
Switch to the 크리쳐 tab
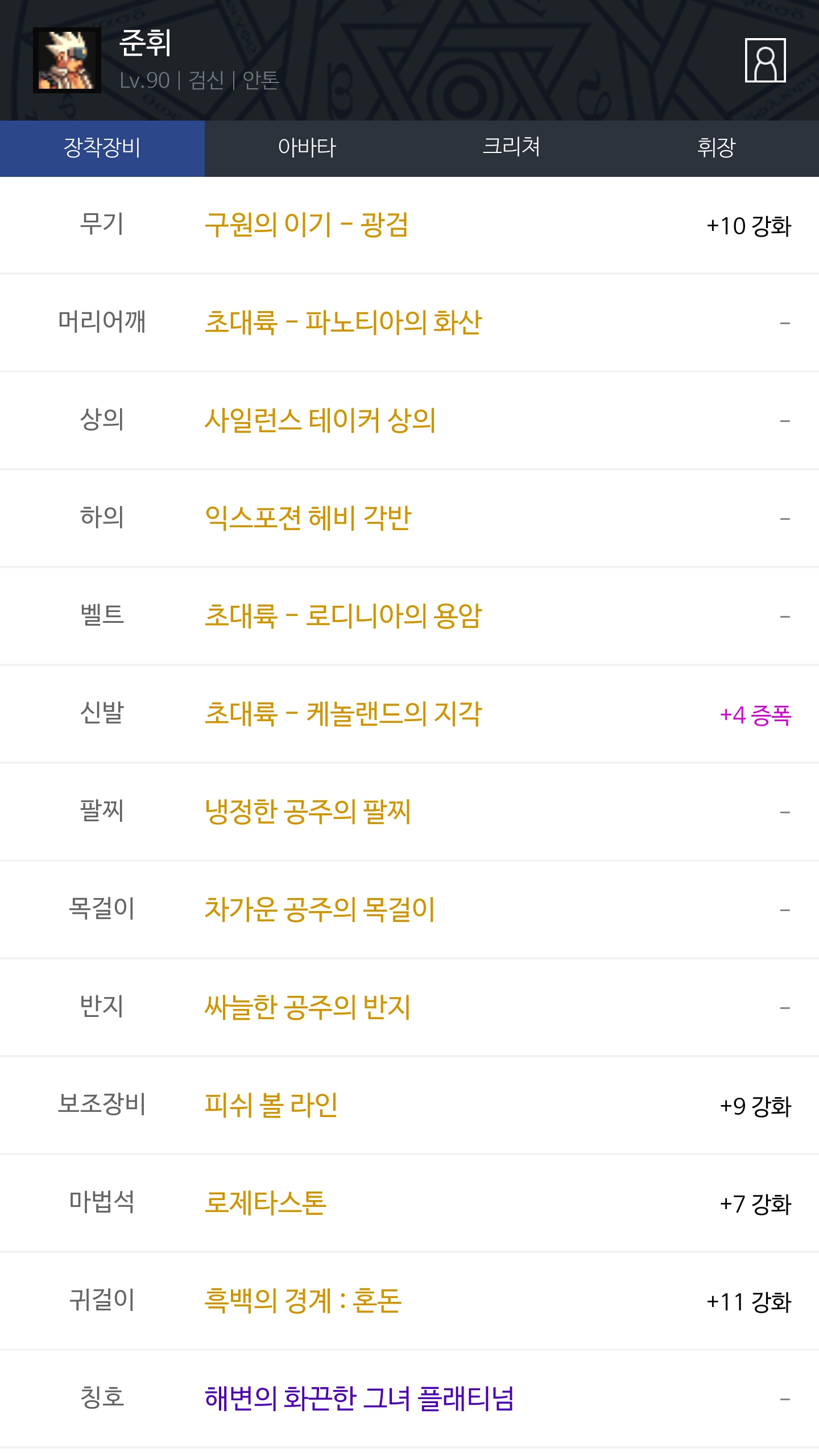tap(511, 148)
